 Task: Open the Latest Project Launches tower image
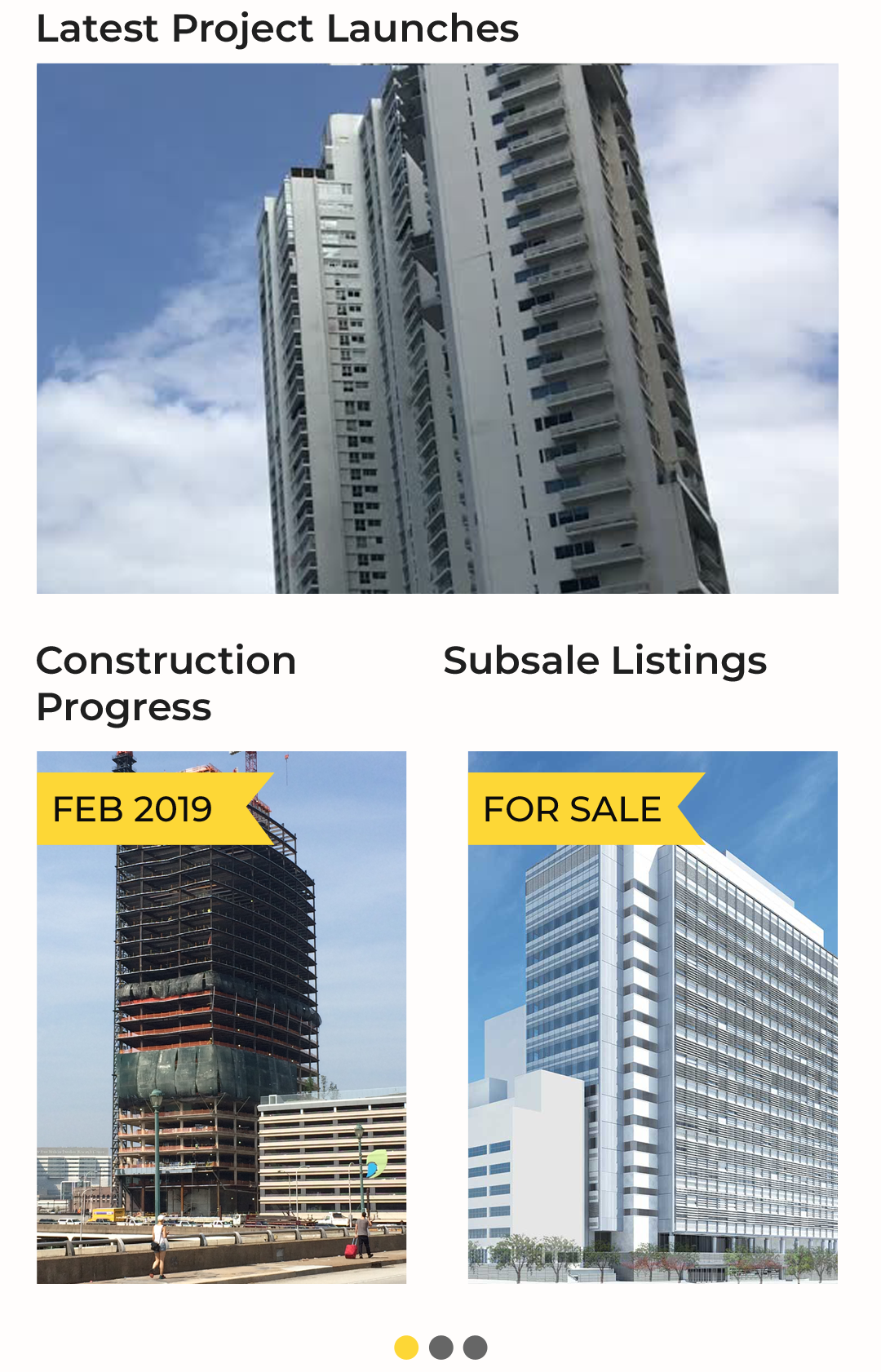pyautogui.click(x=437, y=328)
